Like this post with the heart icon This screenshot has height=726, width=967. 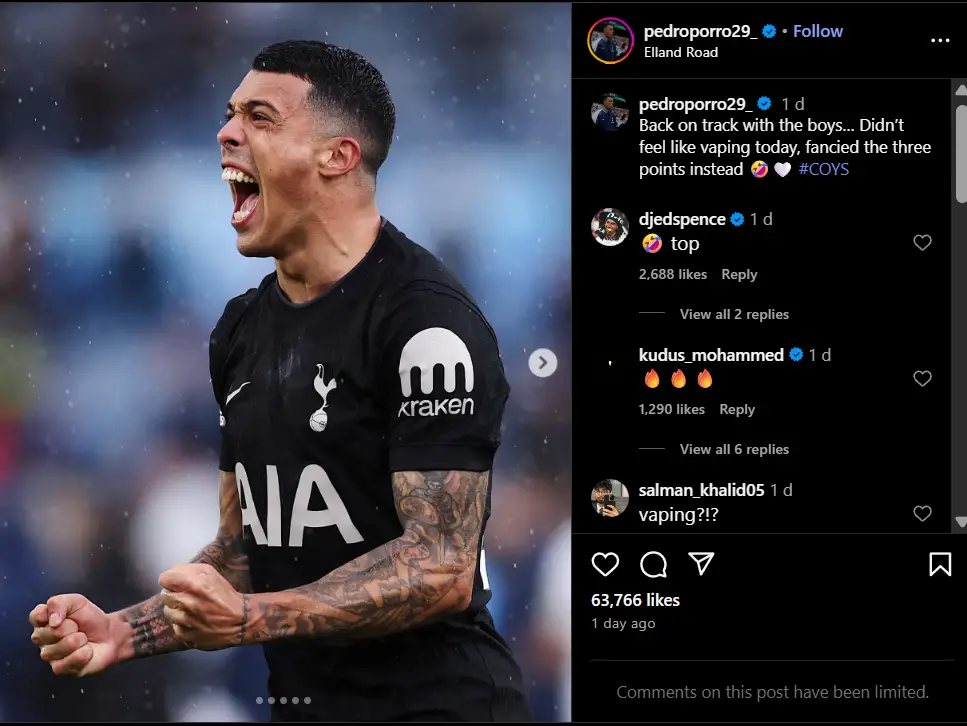tap(605, 565)
